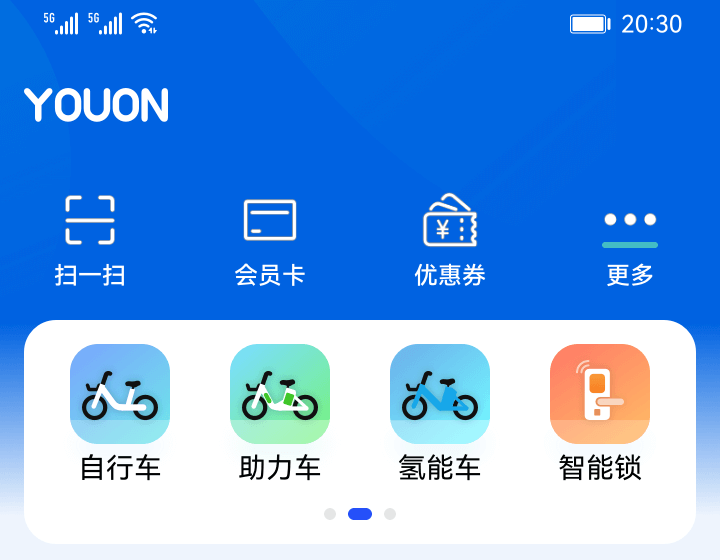Select the 自行车 bicycle service
Viewport: 720px width, 560px height.
click(120, 410)
